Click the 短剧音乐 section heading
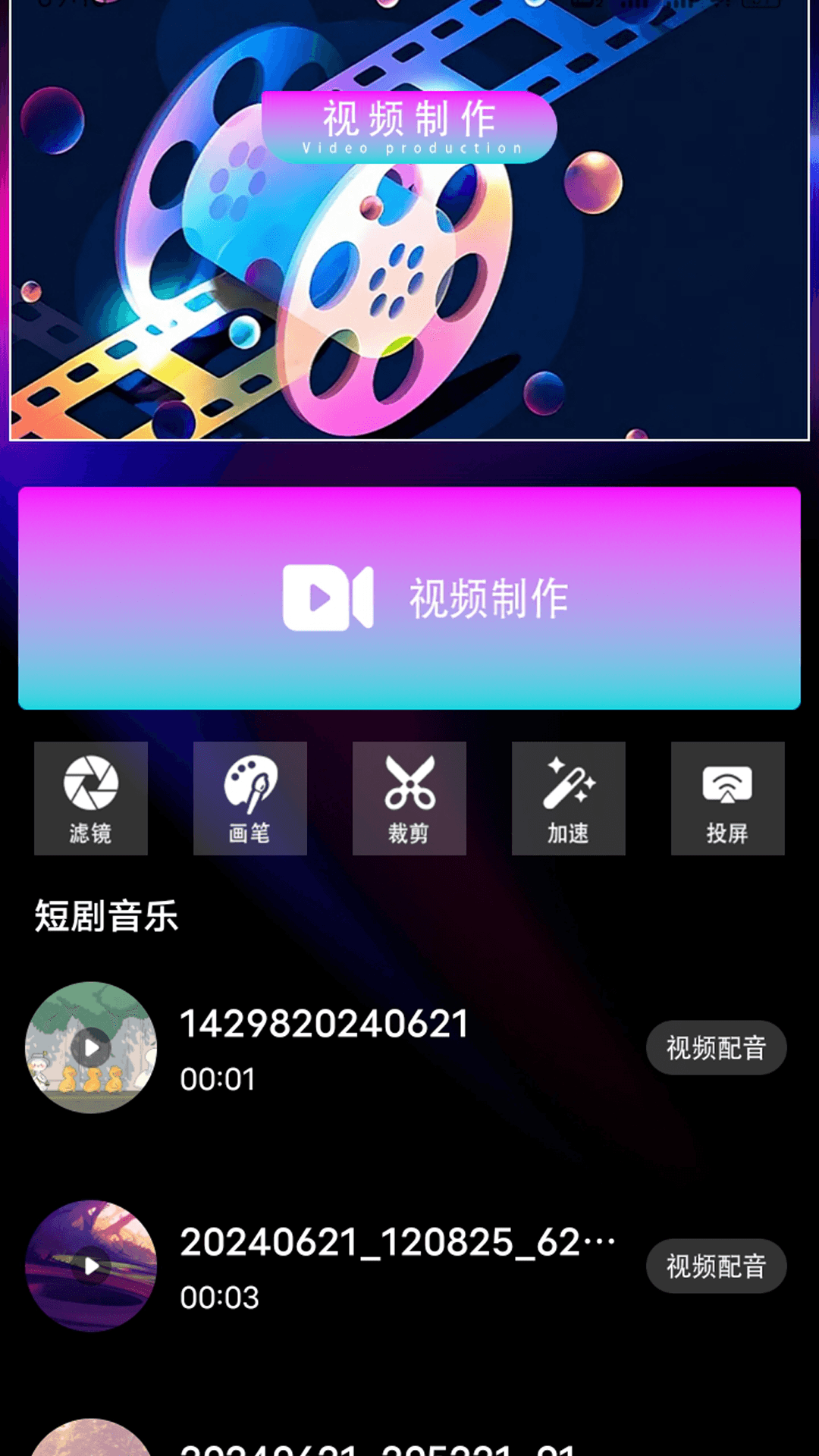 click(105, 915)
